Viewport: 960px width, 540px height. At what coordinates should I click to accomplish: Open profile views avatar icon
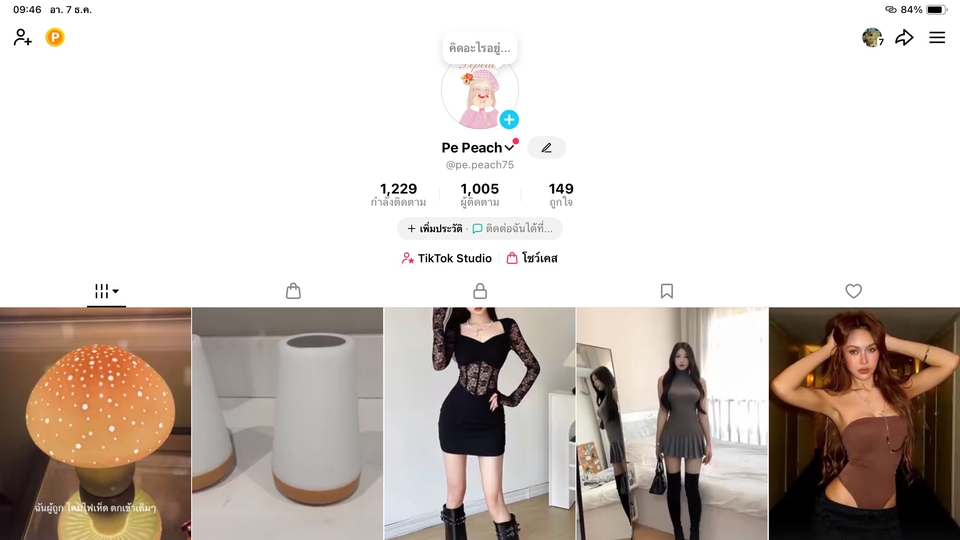[x=872, y=38]
